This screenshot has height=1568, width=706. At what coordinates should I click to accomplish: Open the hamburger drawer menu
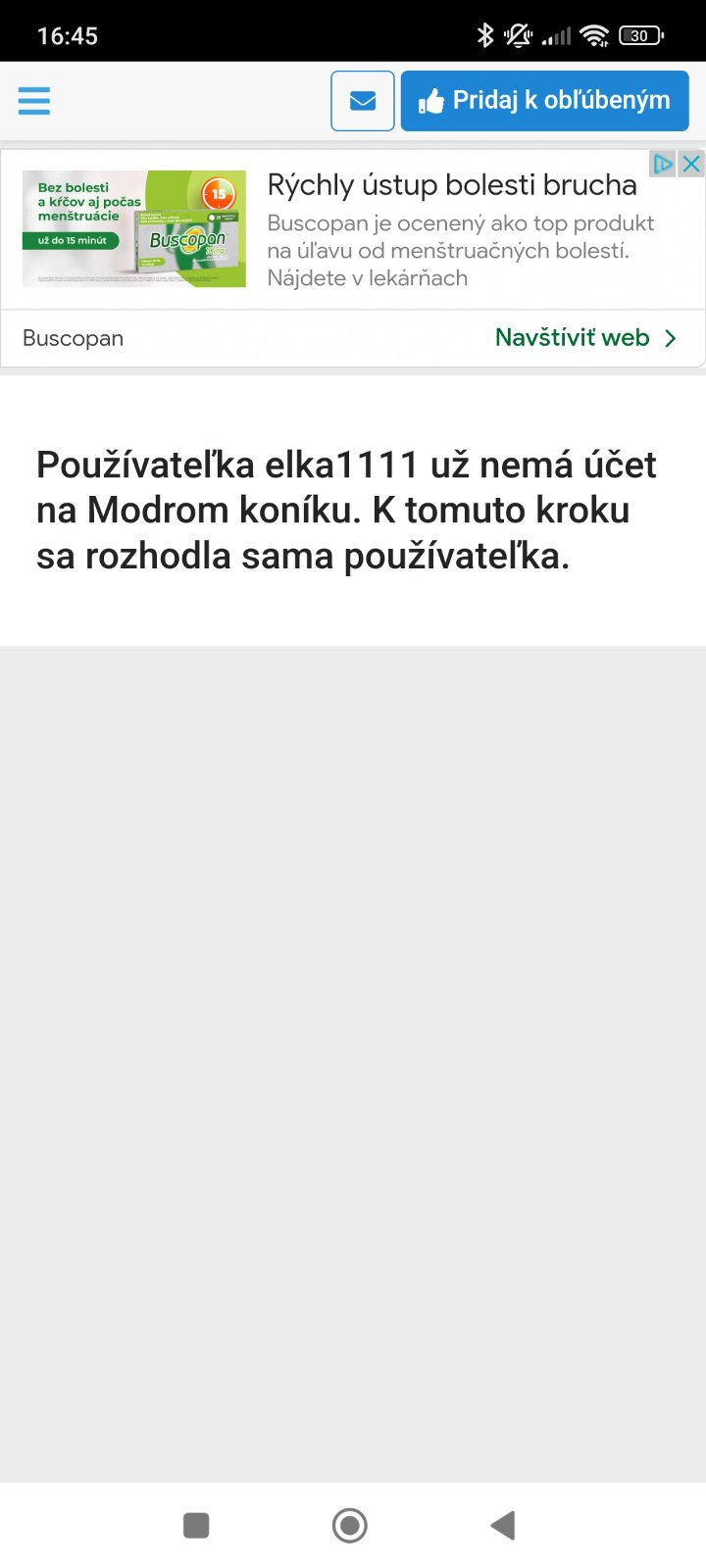click(x=34, y=100)
